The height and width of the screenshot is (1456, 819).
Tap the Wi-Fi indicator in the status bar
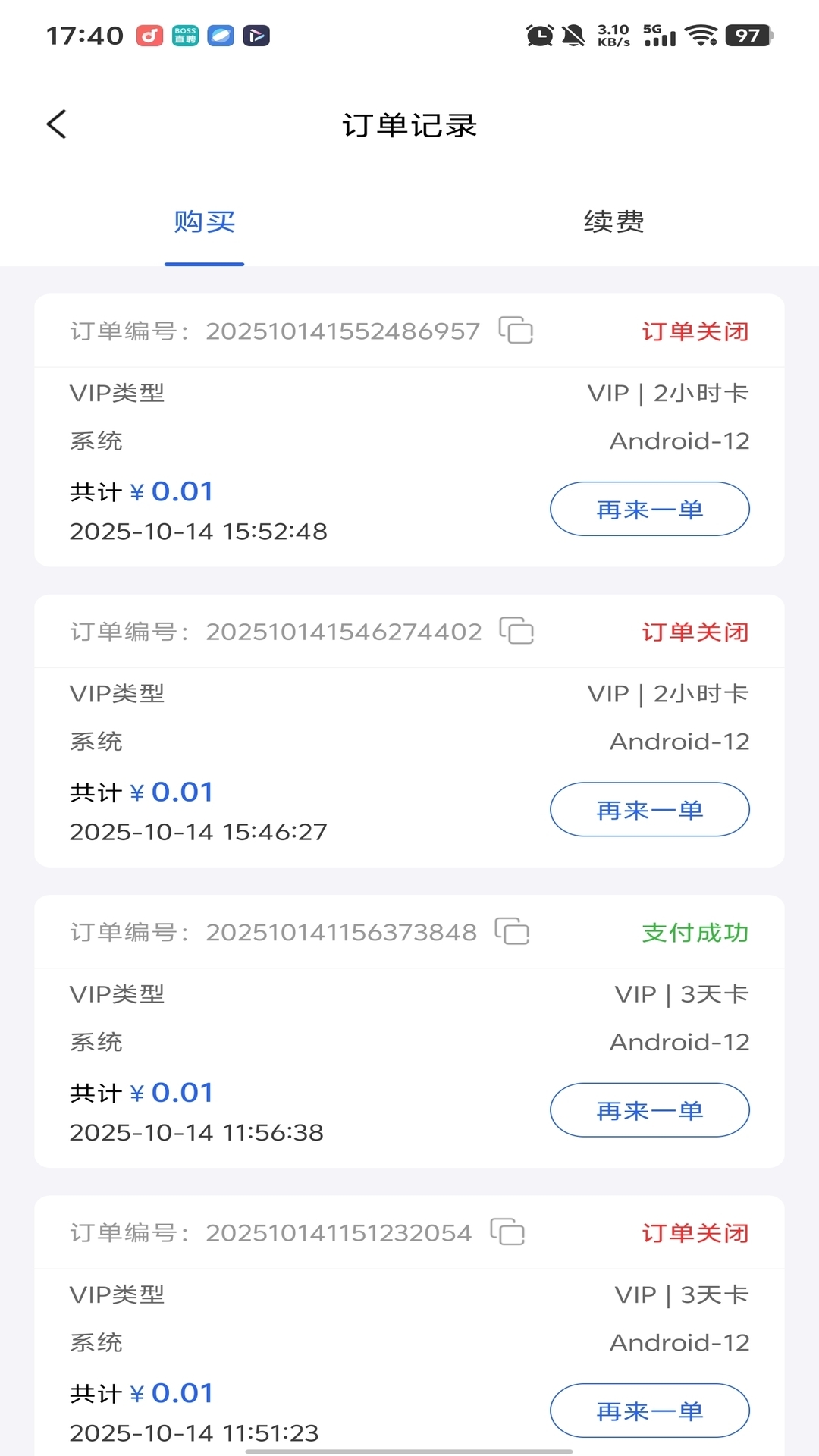tap(698, 34)
